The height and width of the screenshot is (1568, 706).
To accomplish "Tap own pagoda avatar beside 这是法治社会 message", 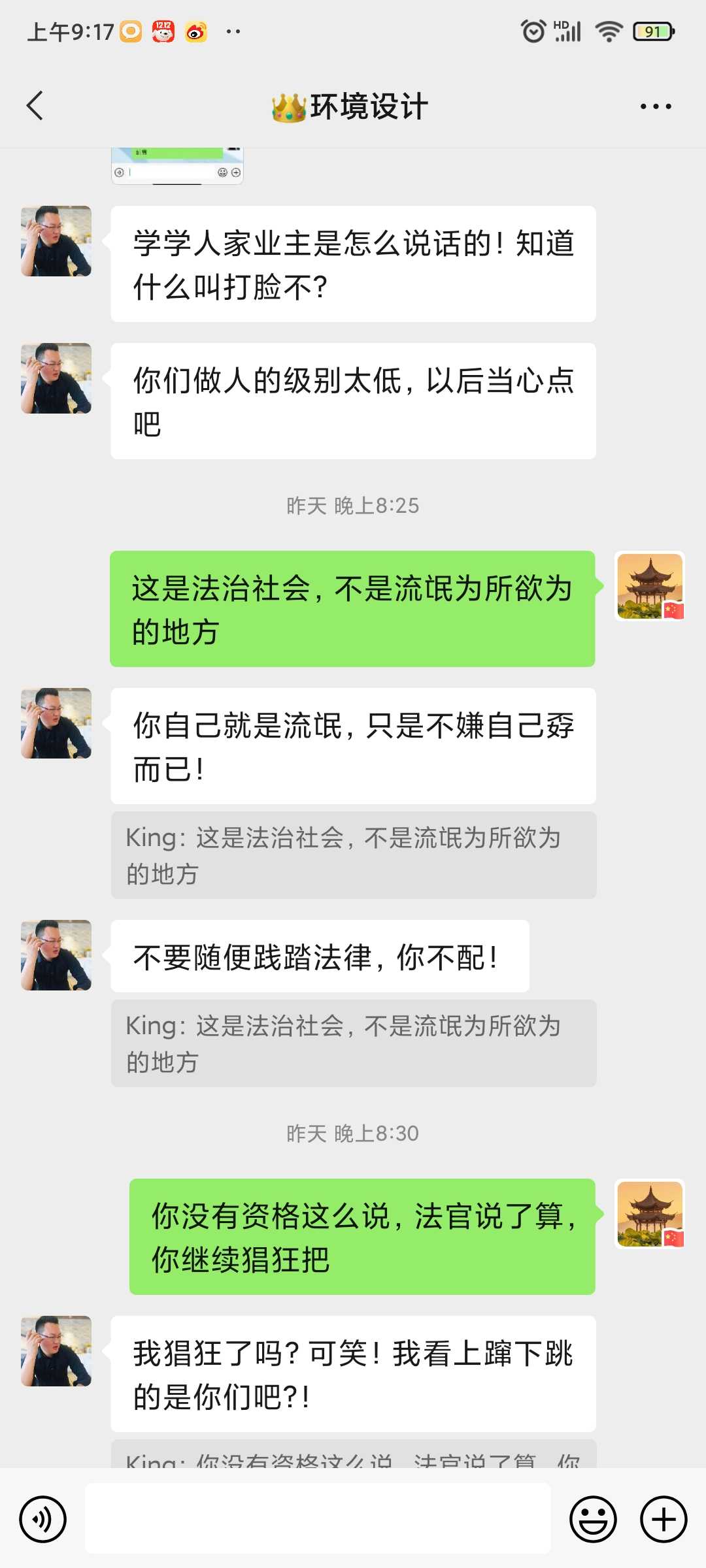I will 650,586.
